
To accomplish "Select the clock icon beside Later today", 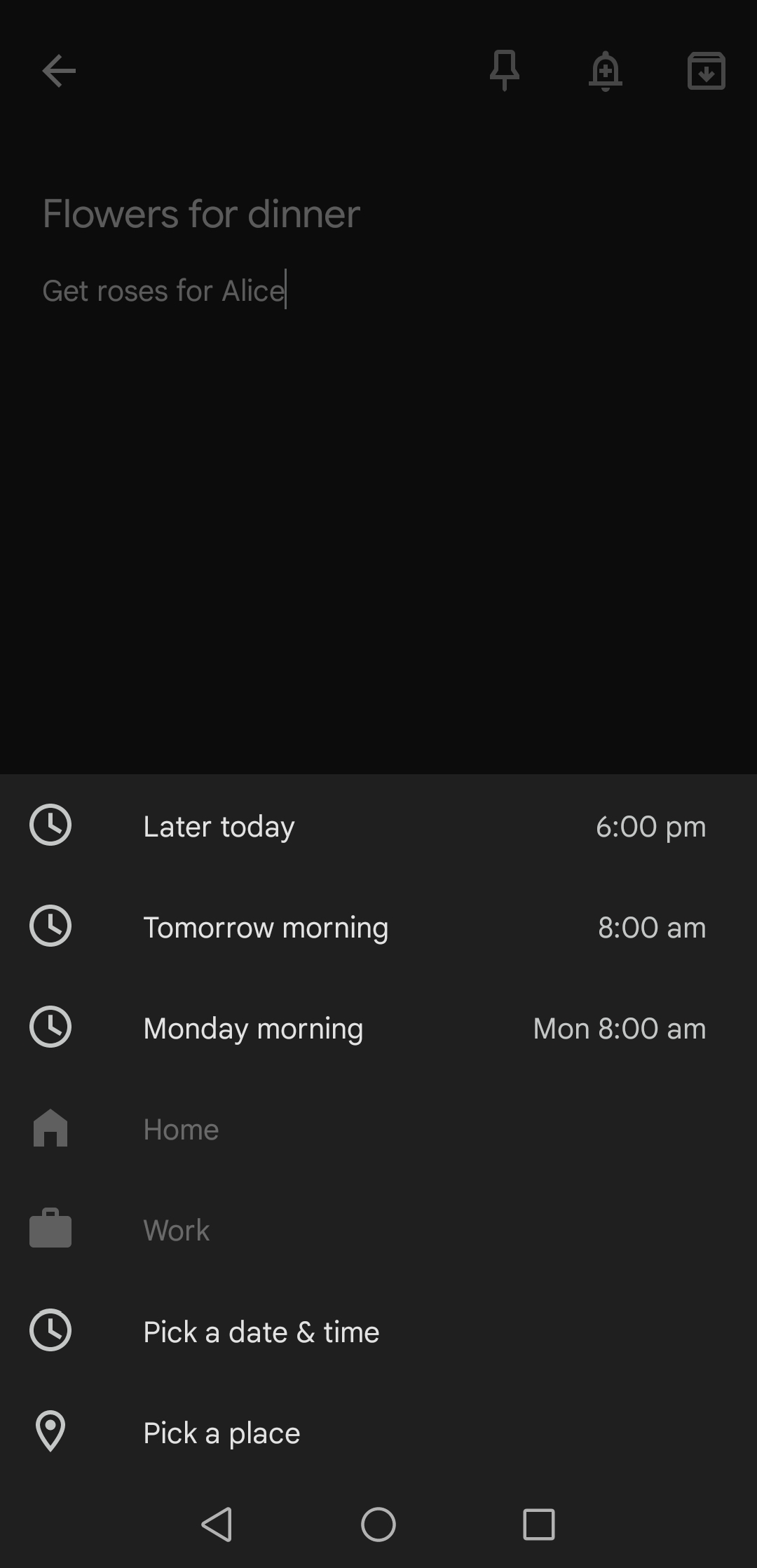I will point(50,826).
